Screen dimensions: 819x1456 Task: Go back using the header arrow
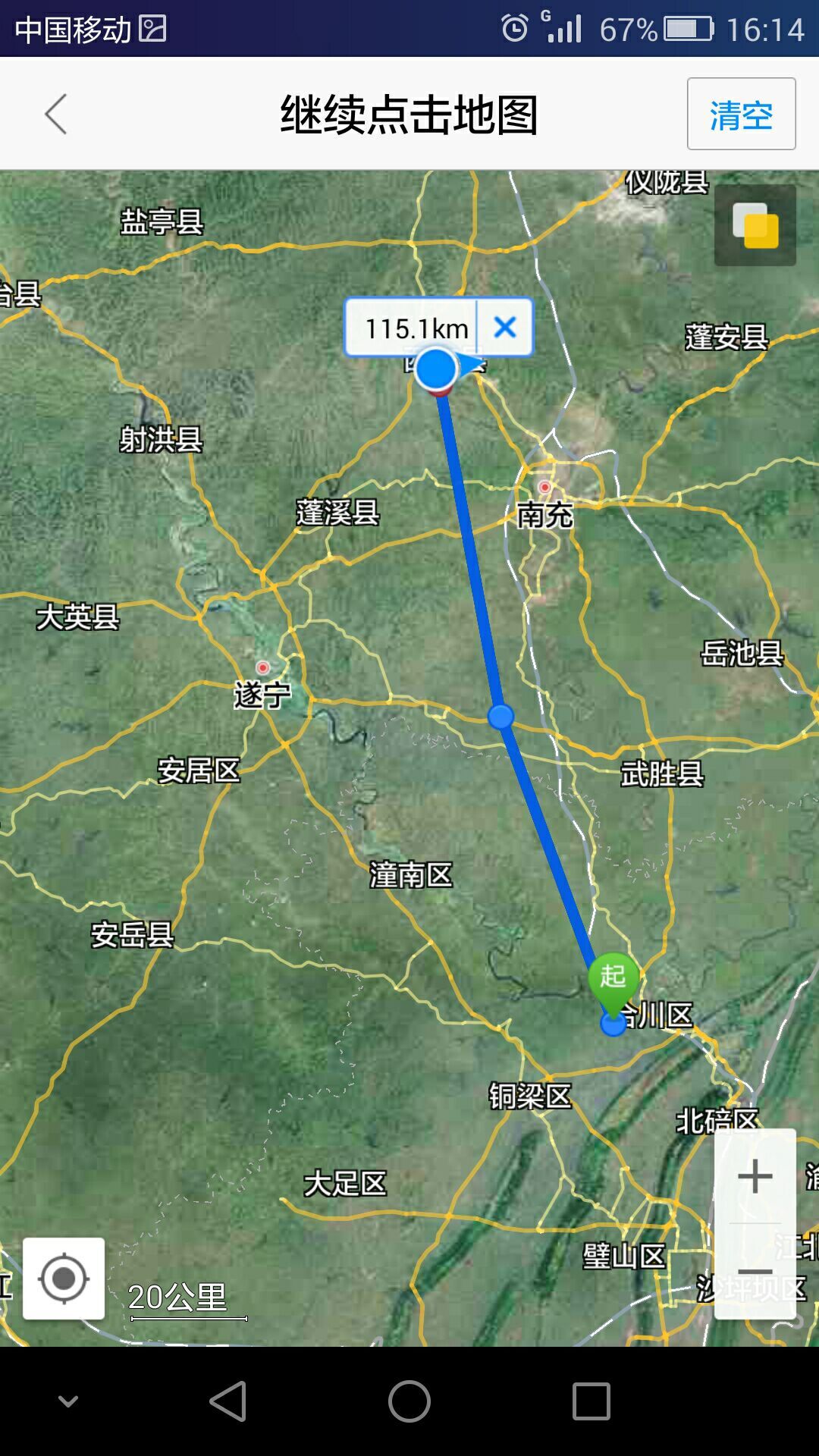point(56,115)
